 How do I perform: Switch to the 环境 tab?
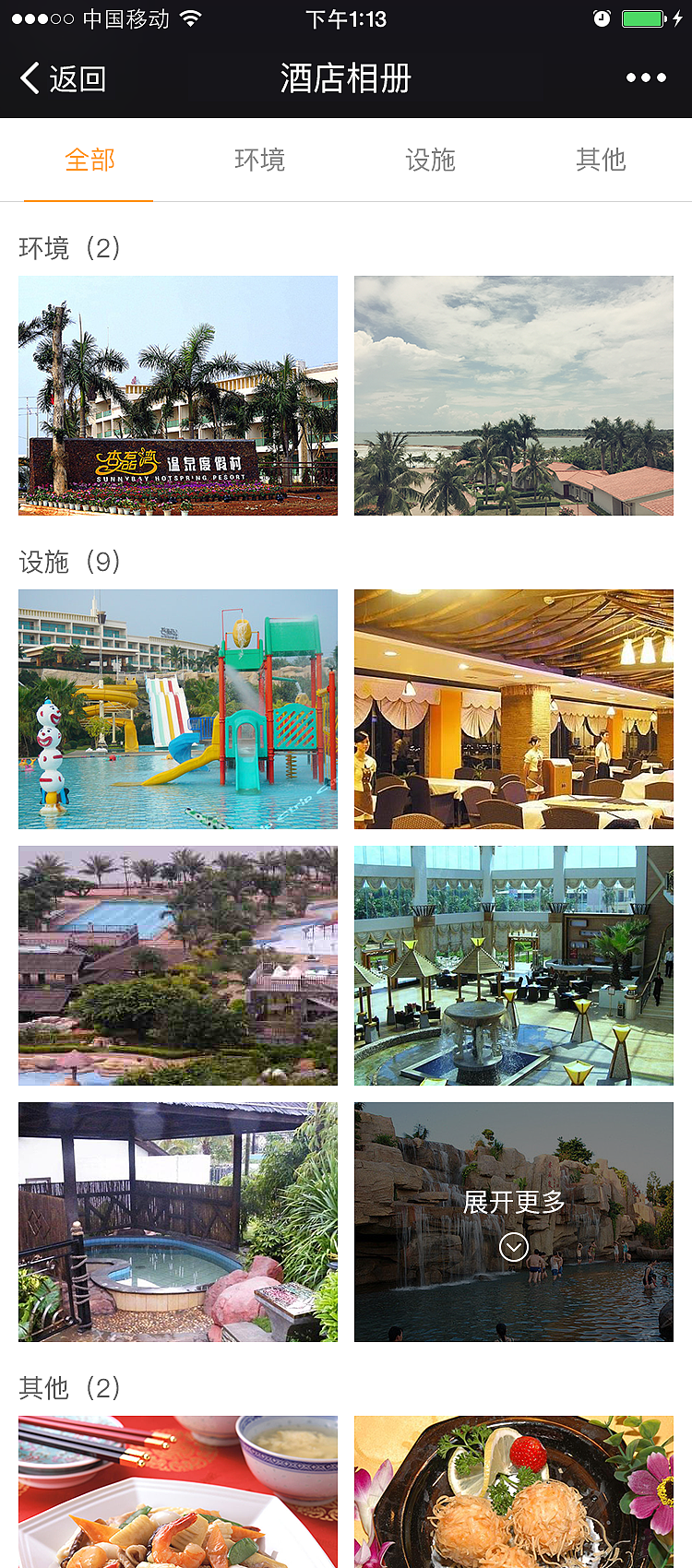click(259, 159)
